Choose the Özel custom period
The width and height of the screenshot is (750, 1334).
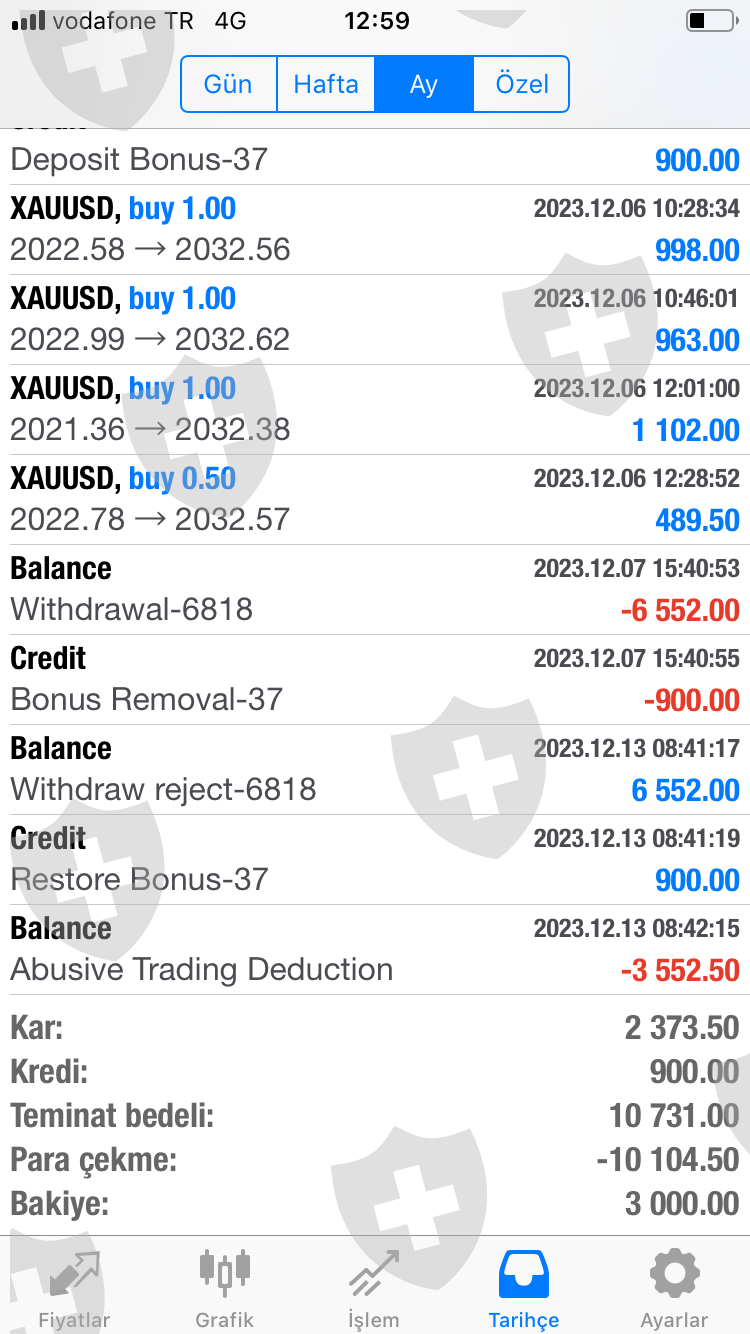pos(521,84)
